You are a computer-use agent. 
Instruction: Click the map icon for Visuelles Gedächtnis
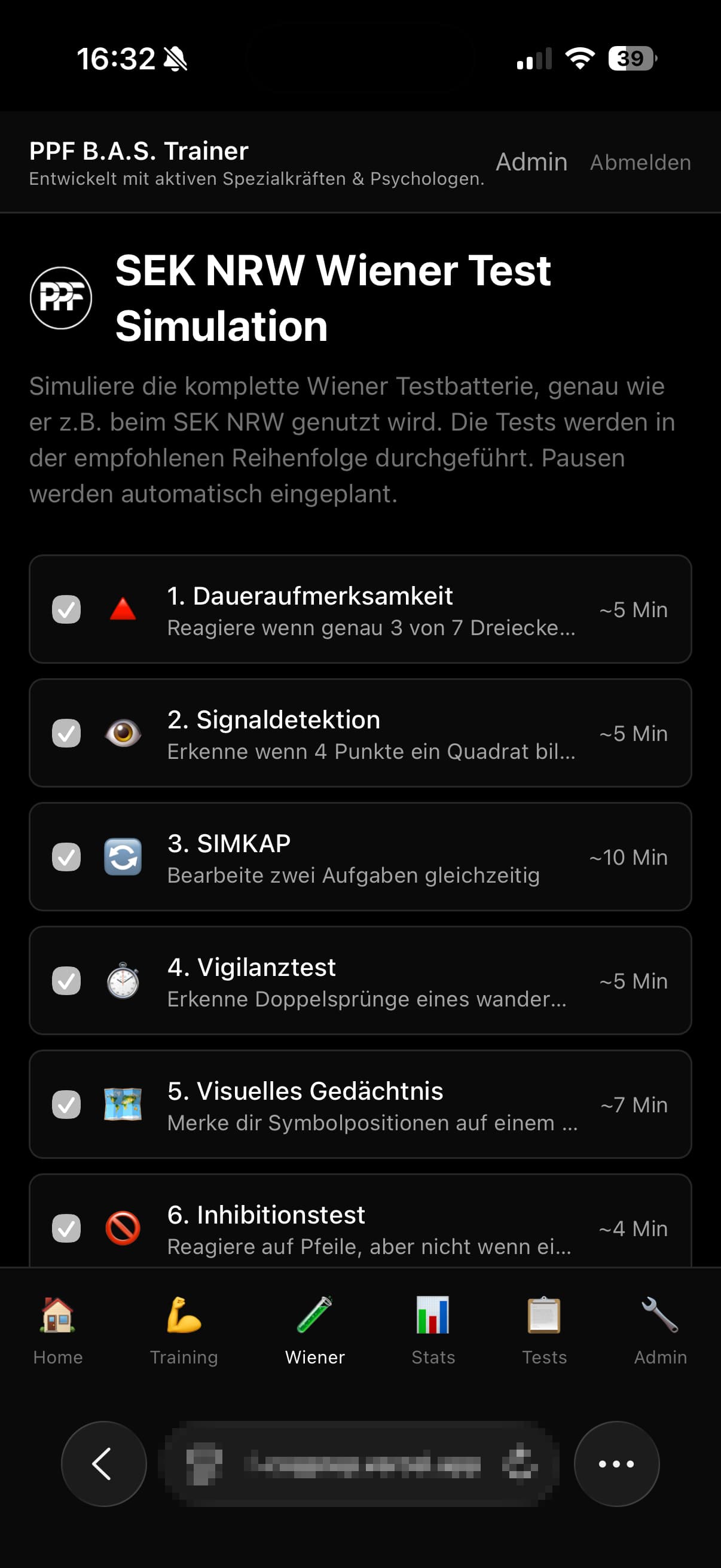point(123,1105)
